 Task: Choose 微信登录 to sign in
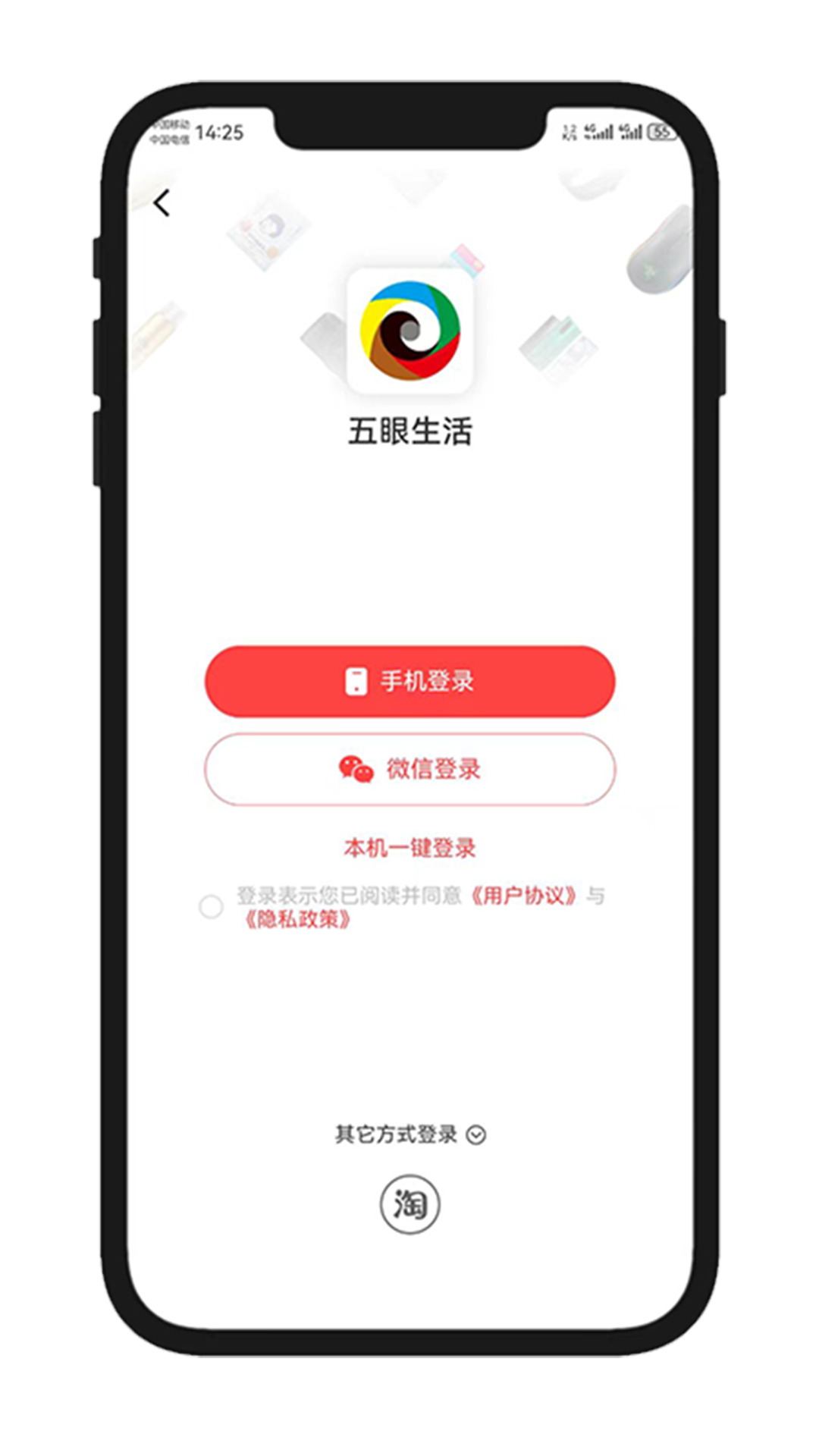pos(409,769)
